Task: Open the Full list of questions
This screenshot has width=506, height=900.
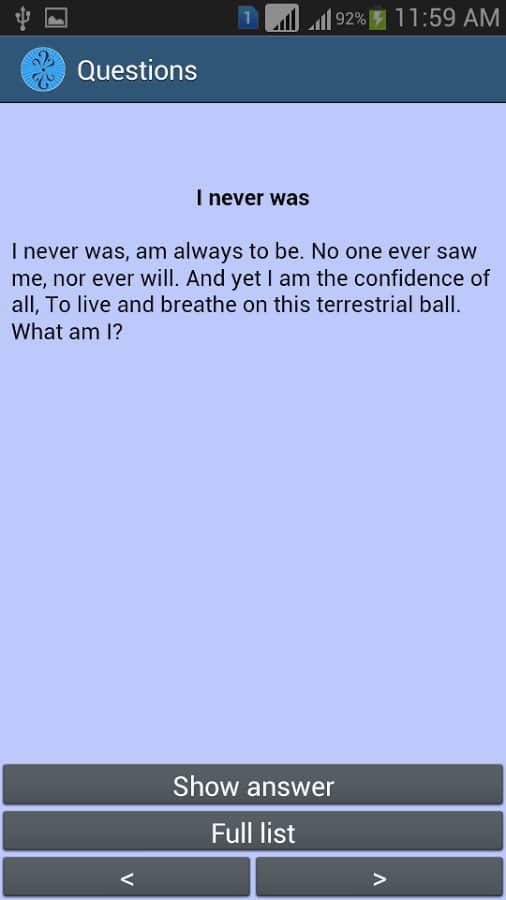Action: [x=253, y=831]
